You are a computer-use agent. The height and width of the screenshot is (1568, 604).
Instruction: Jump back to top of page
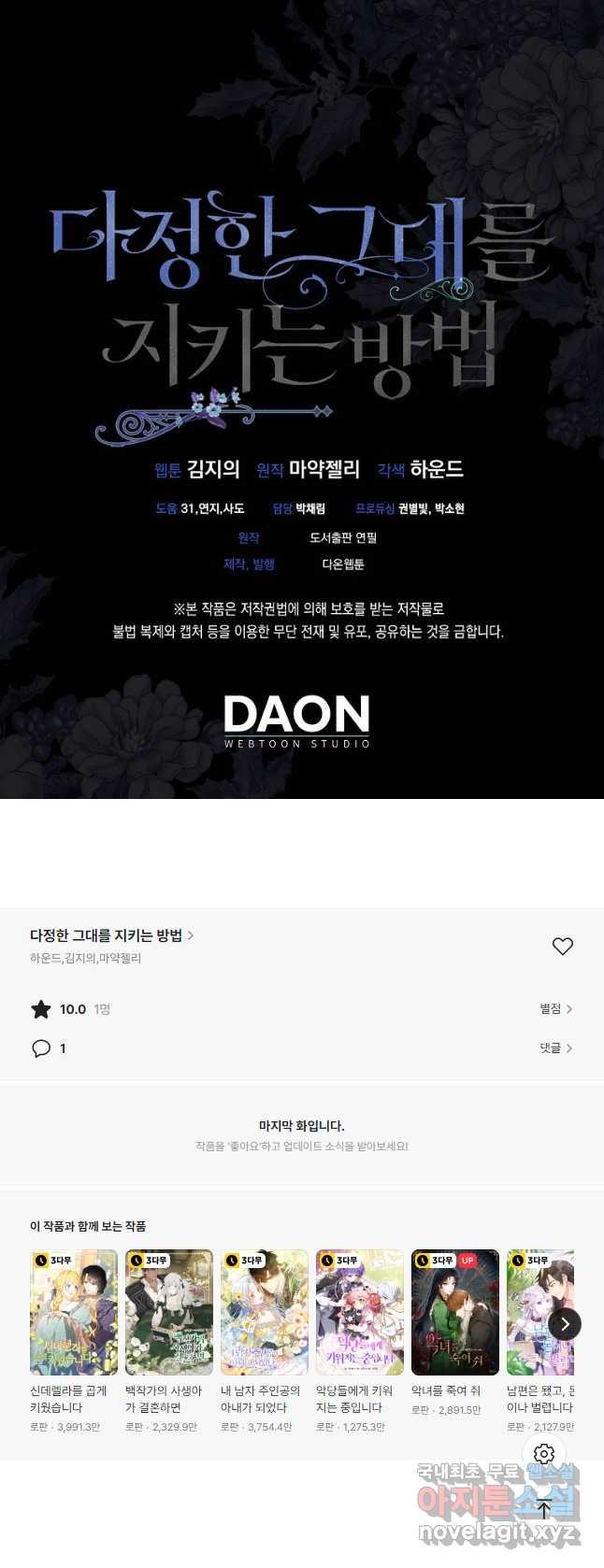pyautogui.click(x=544, y=1506)
